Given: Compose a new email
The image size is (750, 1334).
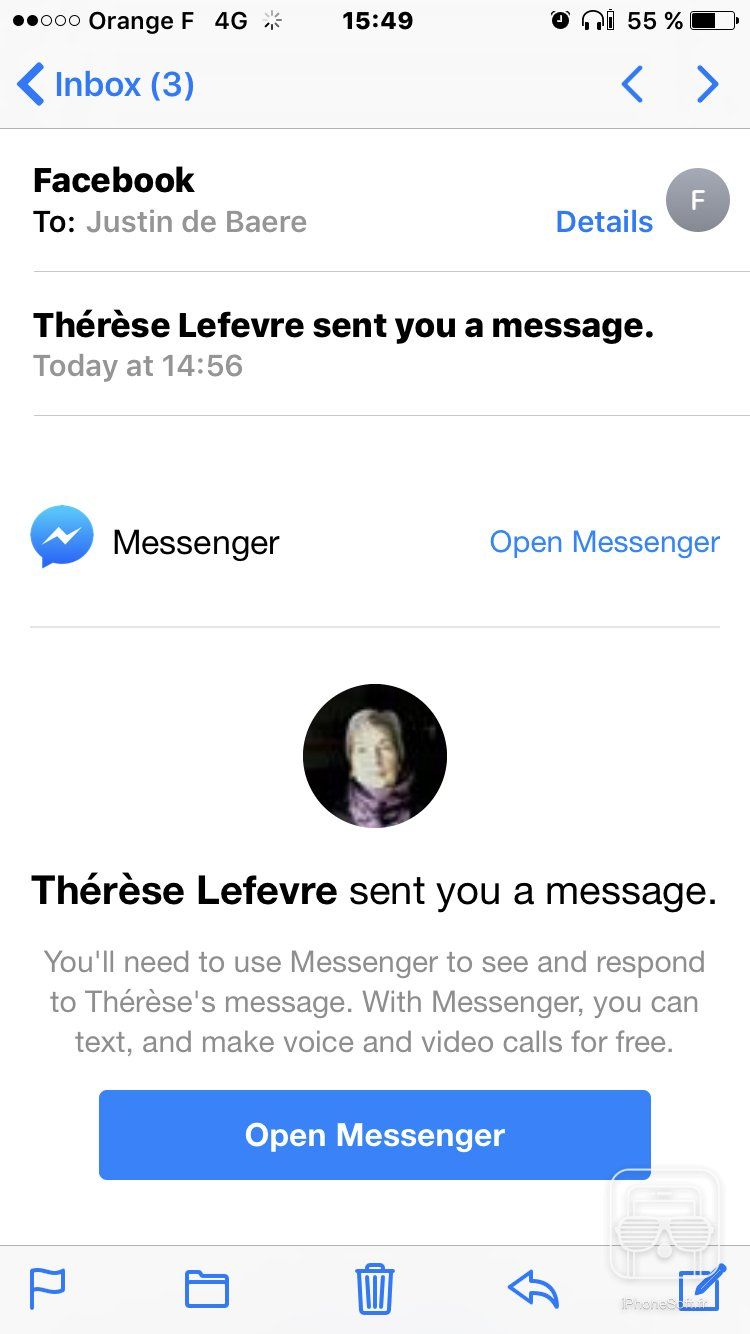Looking at the screenshot, I should point(700,1288).
